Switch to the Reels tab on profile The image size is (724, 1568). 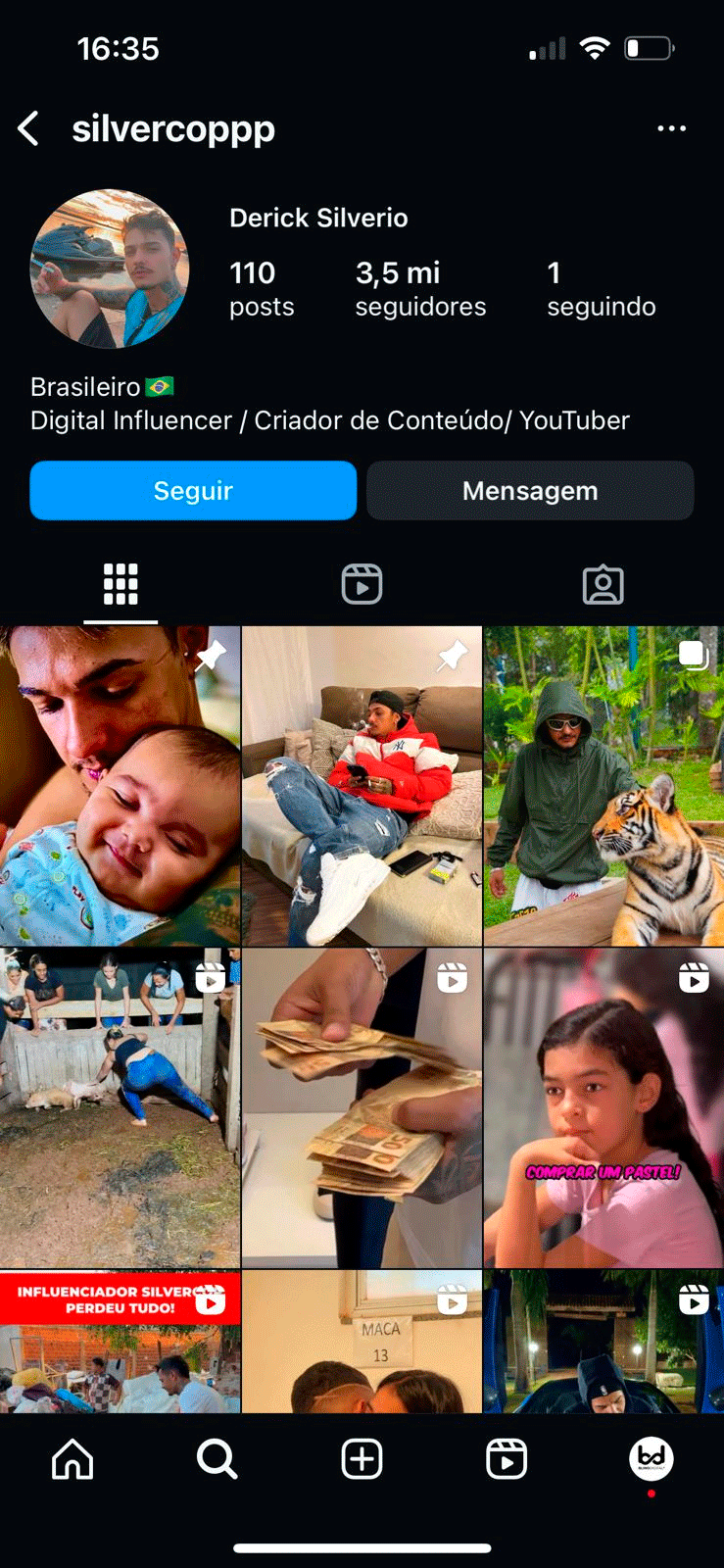[362, 584]
